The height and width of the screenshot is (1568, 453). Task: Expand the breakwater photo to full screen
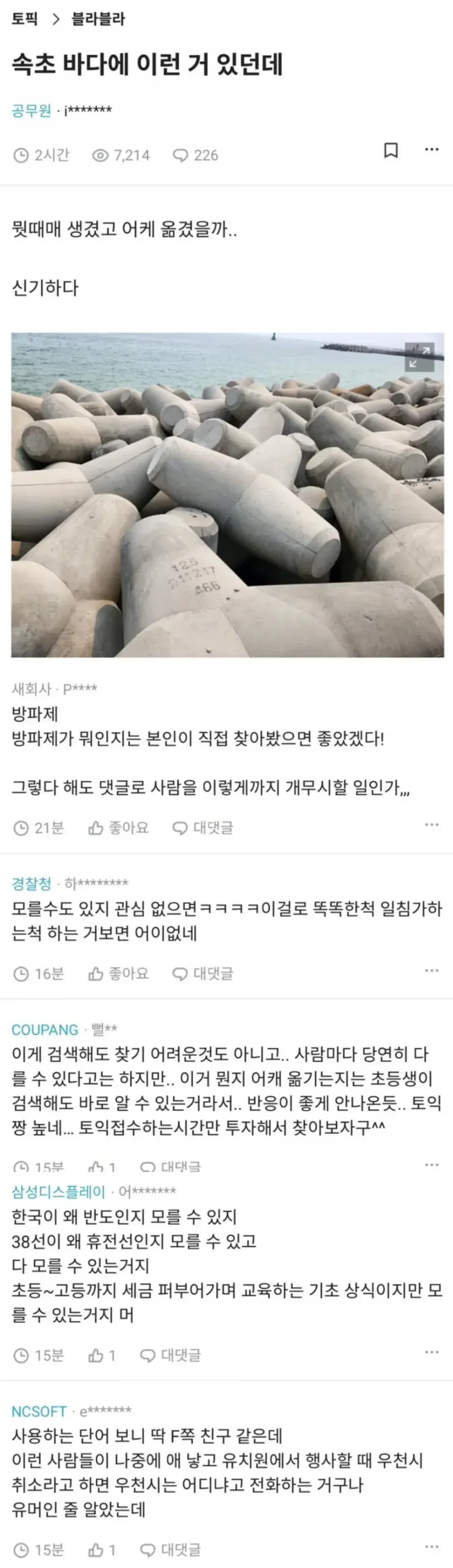[x=419, y=357]
